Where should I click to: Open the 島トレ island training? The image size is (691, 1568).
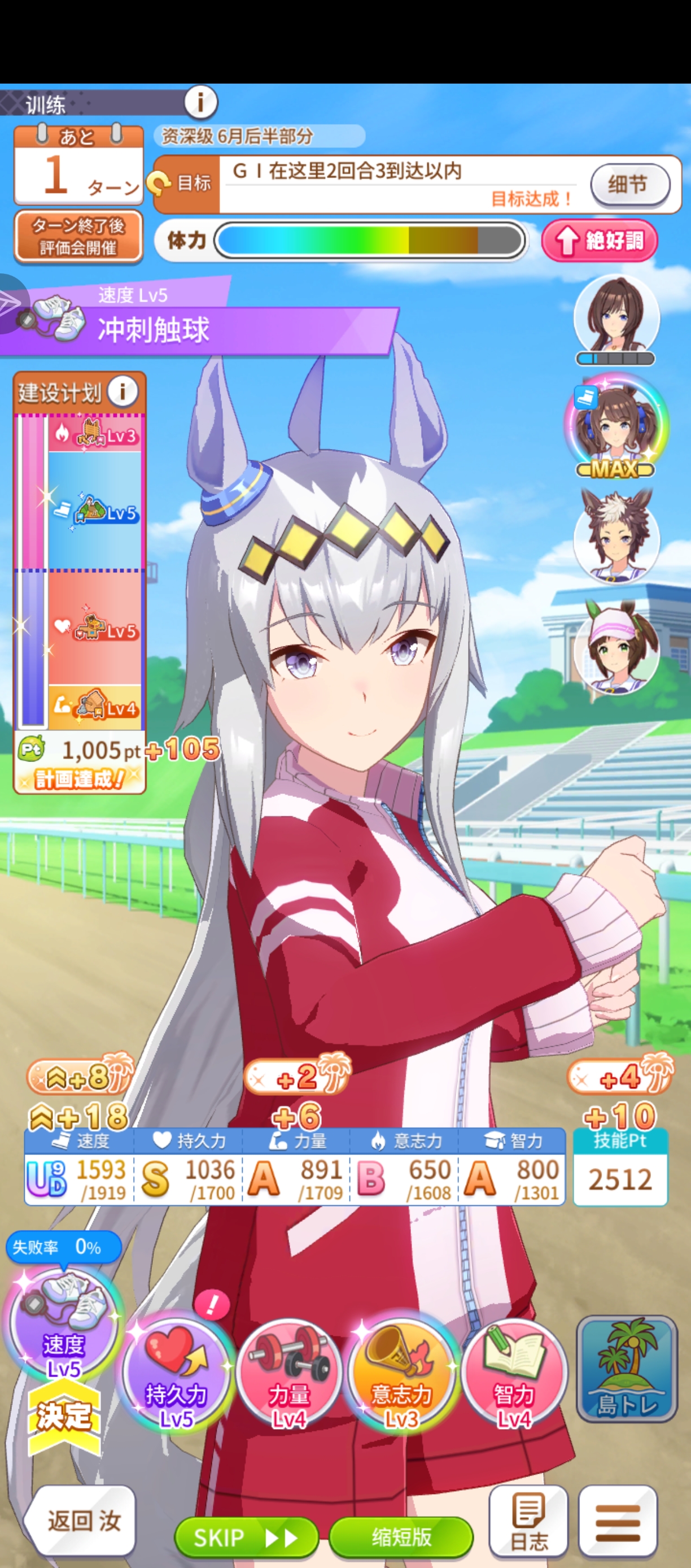pos(627,1369)
